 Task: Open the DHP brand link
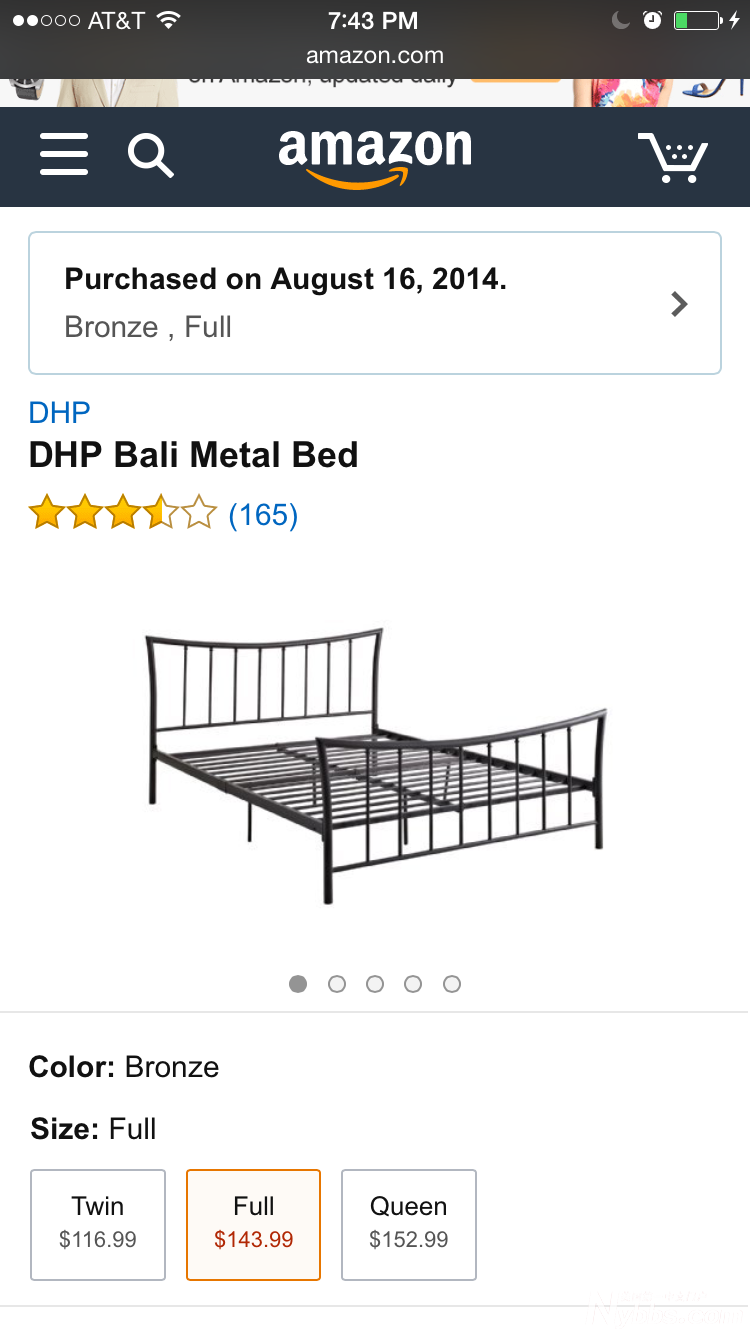click(x=60, y=412)
